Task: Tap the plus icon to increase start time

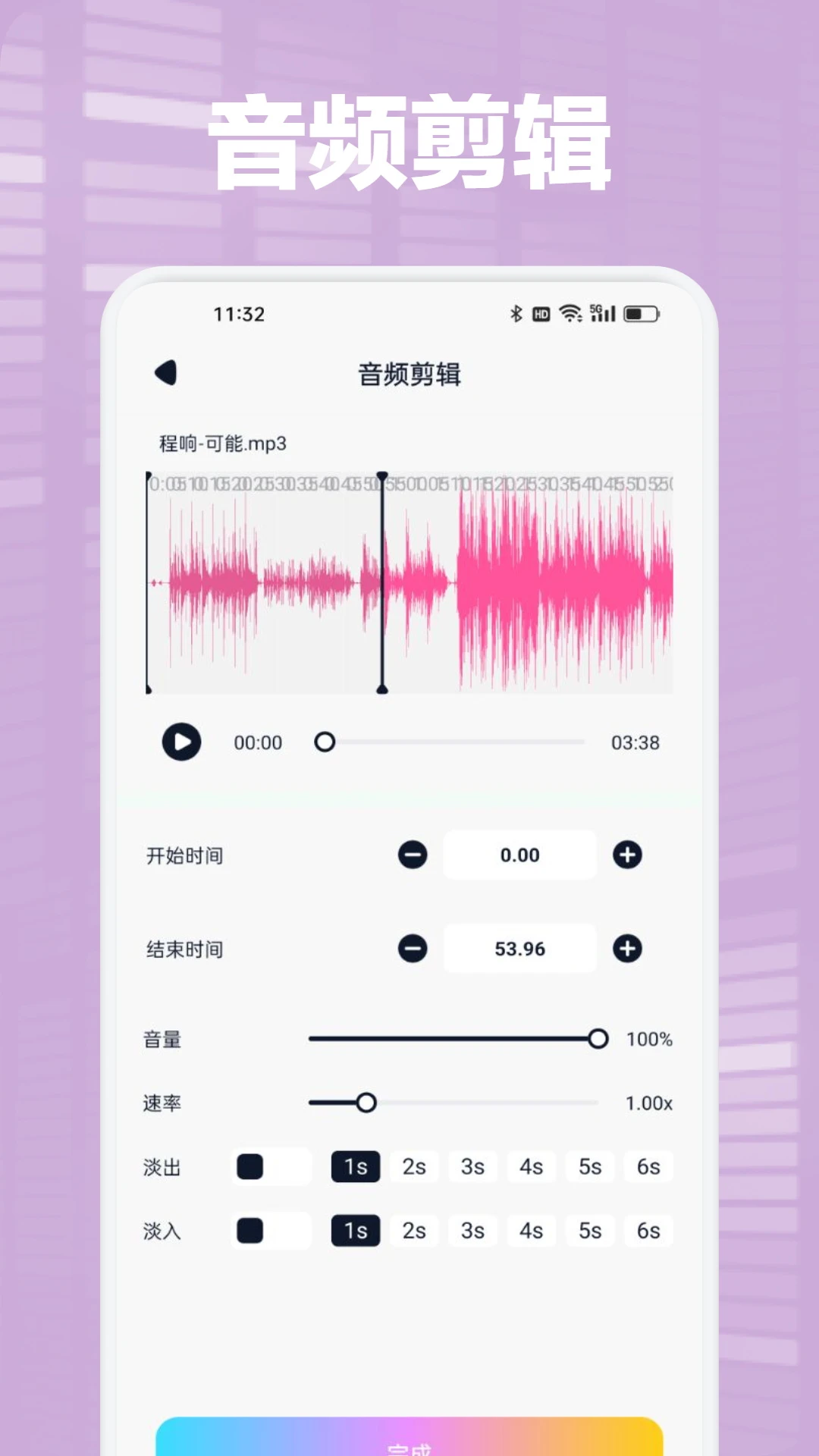Action: (x=627, y=855)
